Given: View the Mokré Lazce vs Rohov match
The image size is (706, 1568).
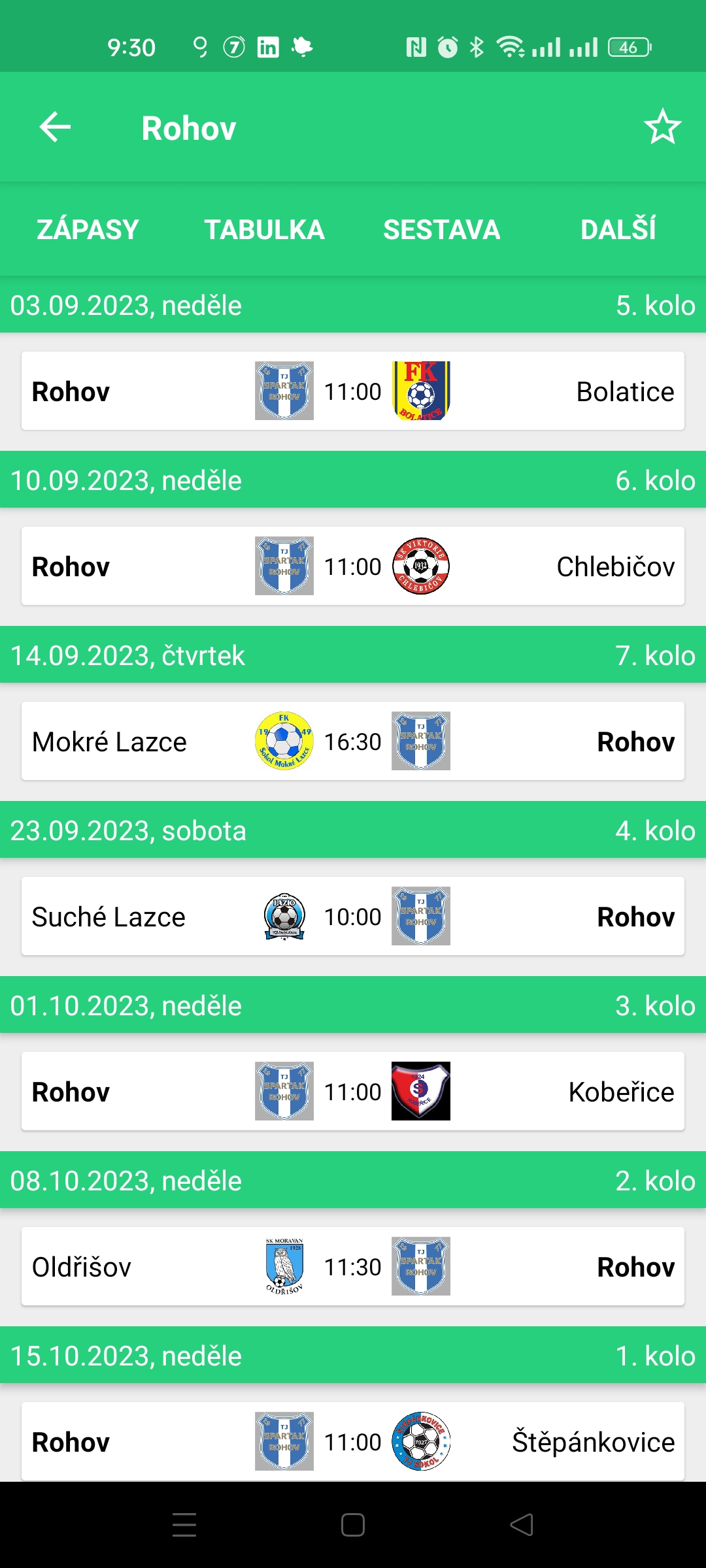Looking at the screenshot, I should 353,742.
